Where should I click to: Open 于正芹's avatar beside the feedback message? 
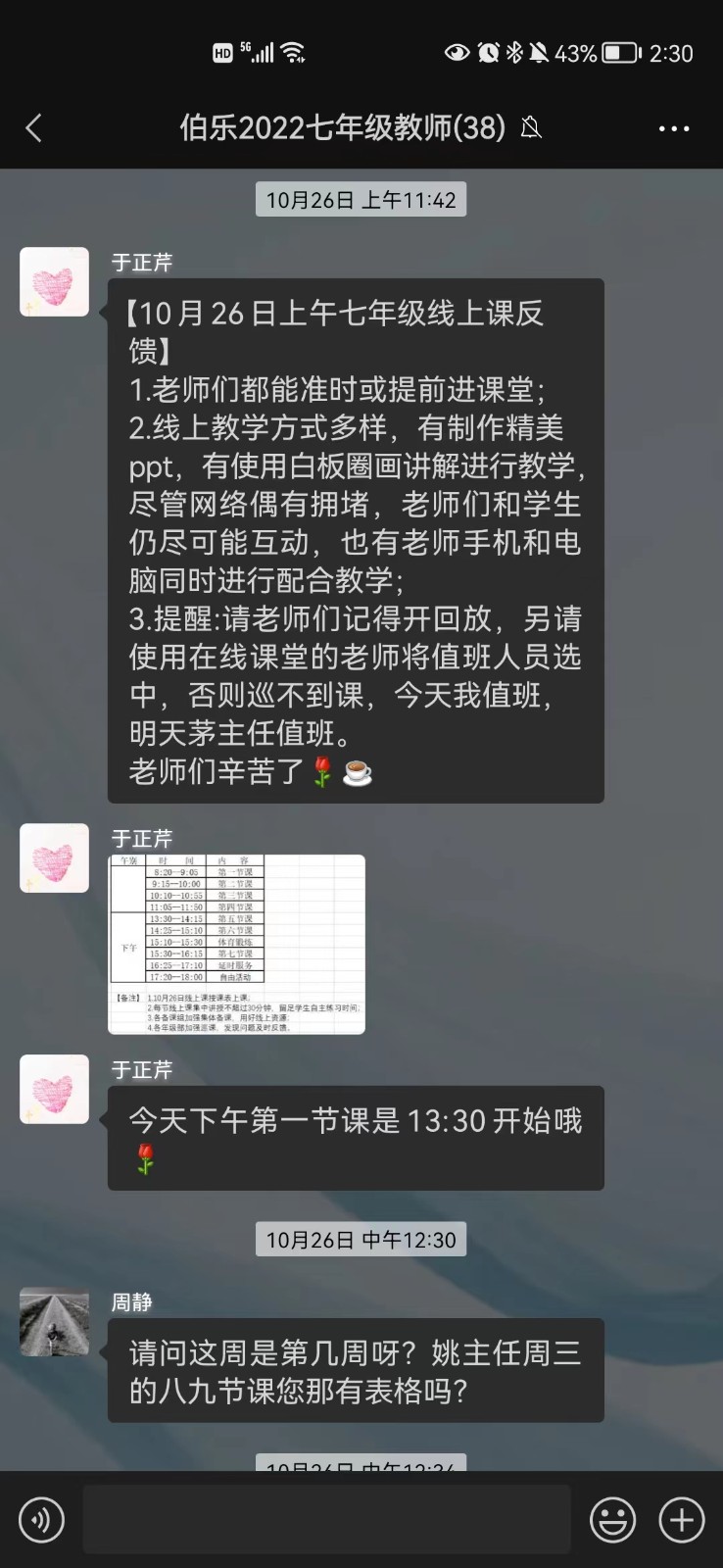(x=54, y=282)
